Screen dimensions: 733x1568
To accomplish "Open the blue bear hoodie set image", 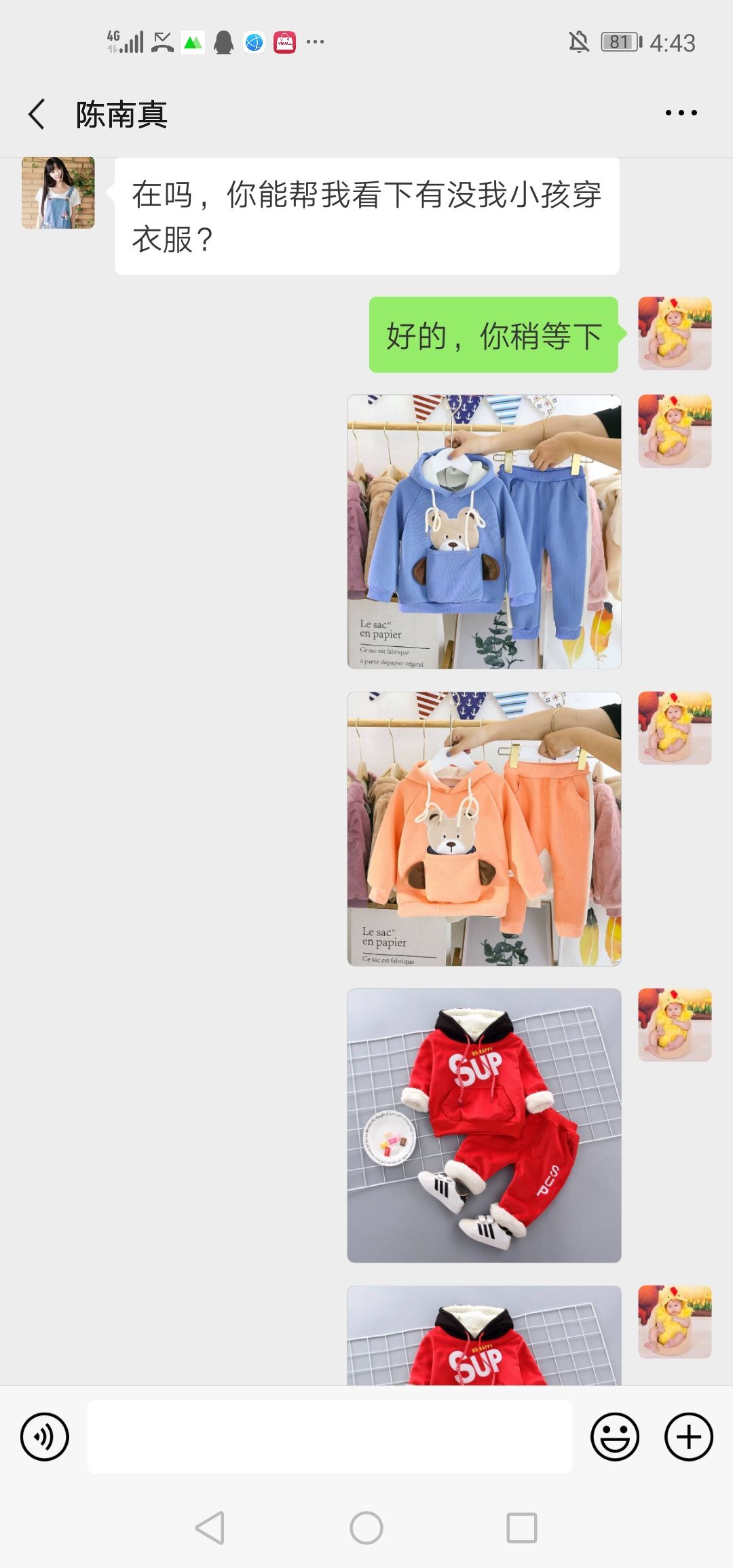I will coord(484,531).
